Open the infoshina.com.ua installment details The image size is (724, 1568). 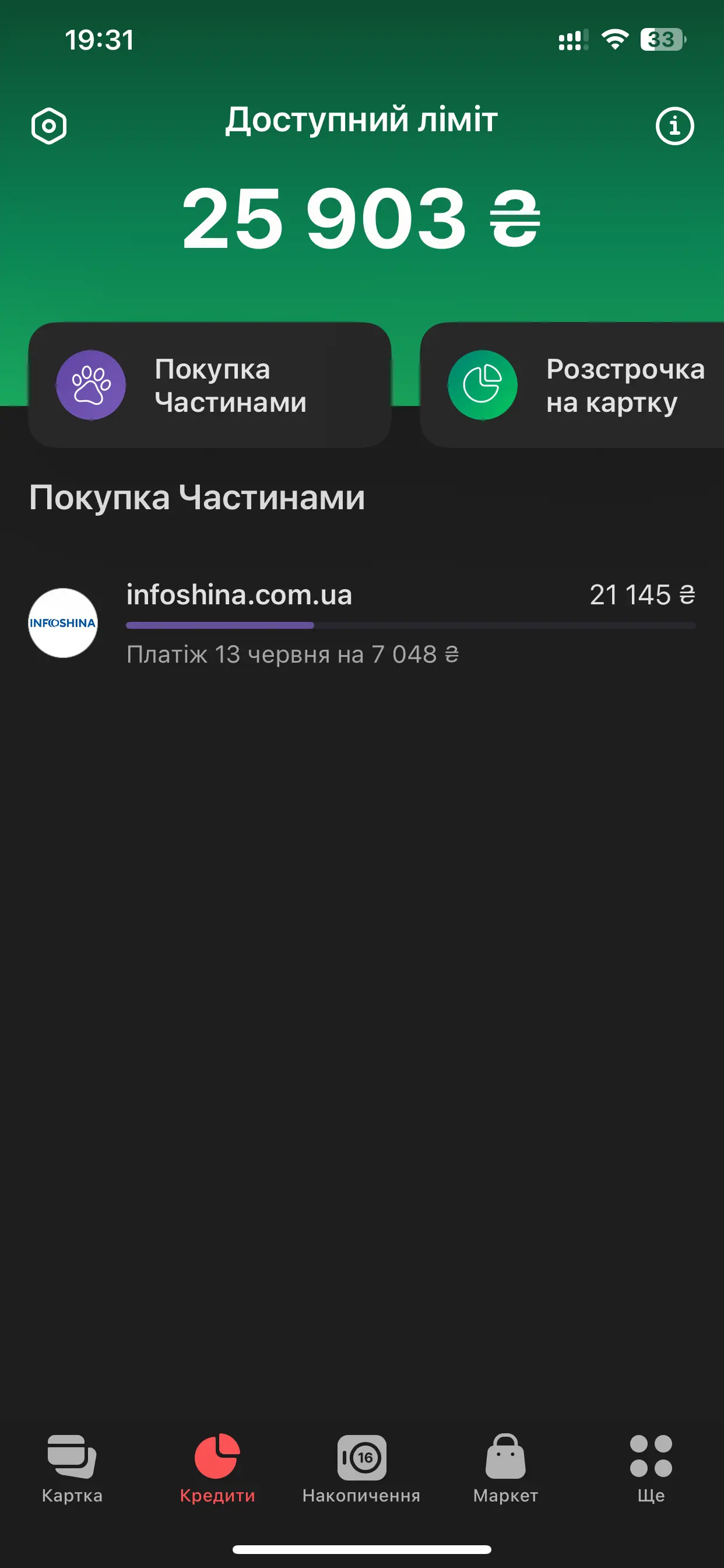361,622
